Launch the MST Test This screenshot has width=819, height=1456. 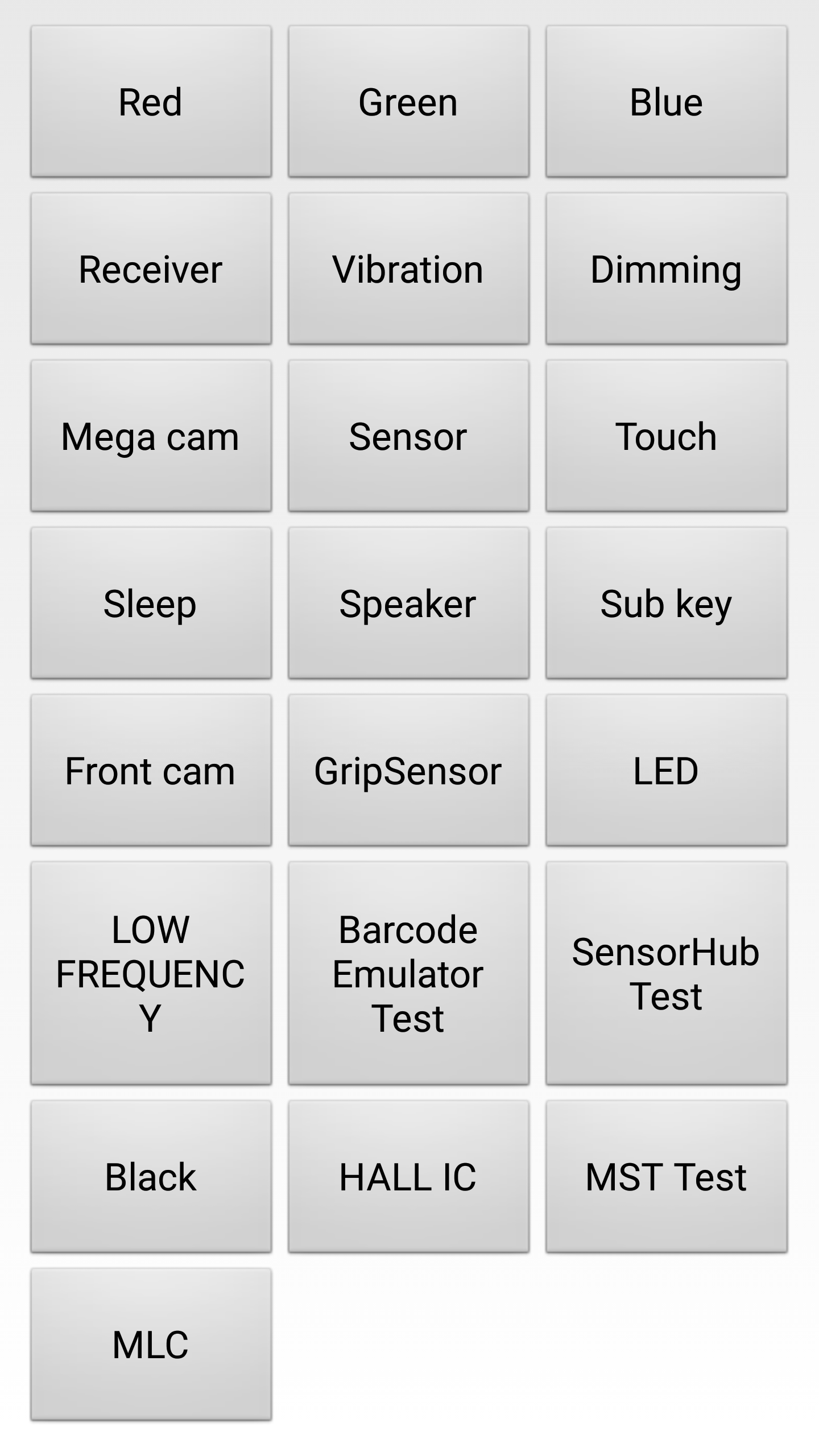point(666,1177)
